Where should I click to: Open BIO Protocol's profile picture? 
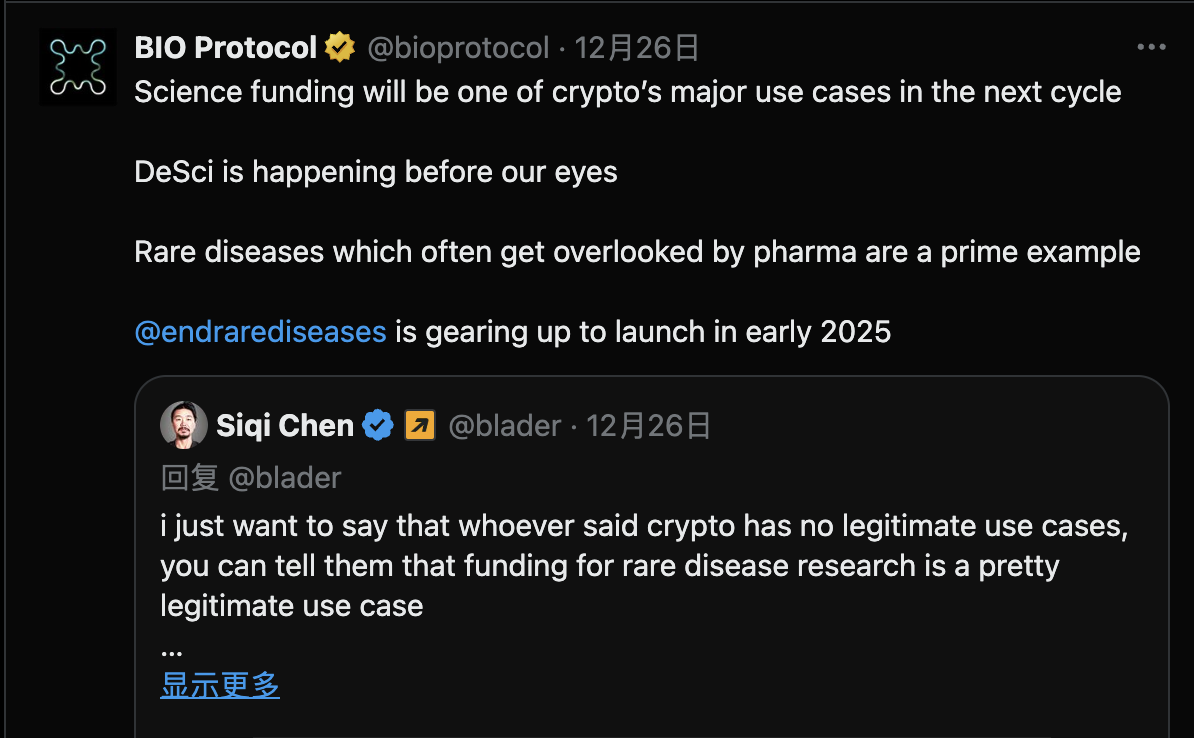click(78, 67)
